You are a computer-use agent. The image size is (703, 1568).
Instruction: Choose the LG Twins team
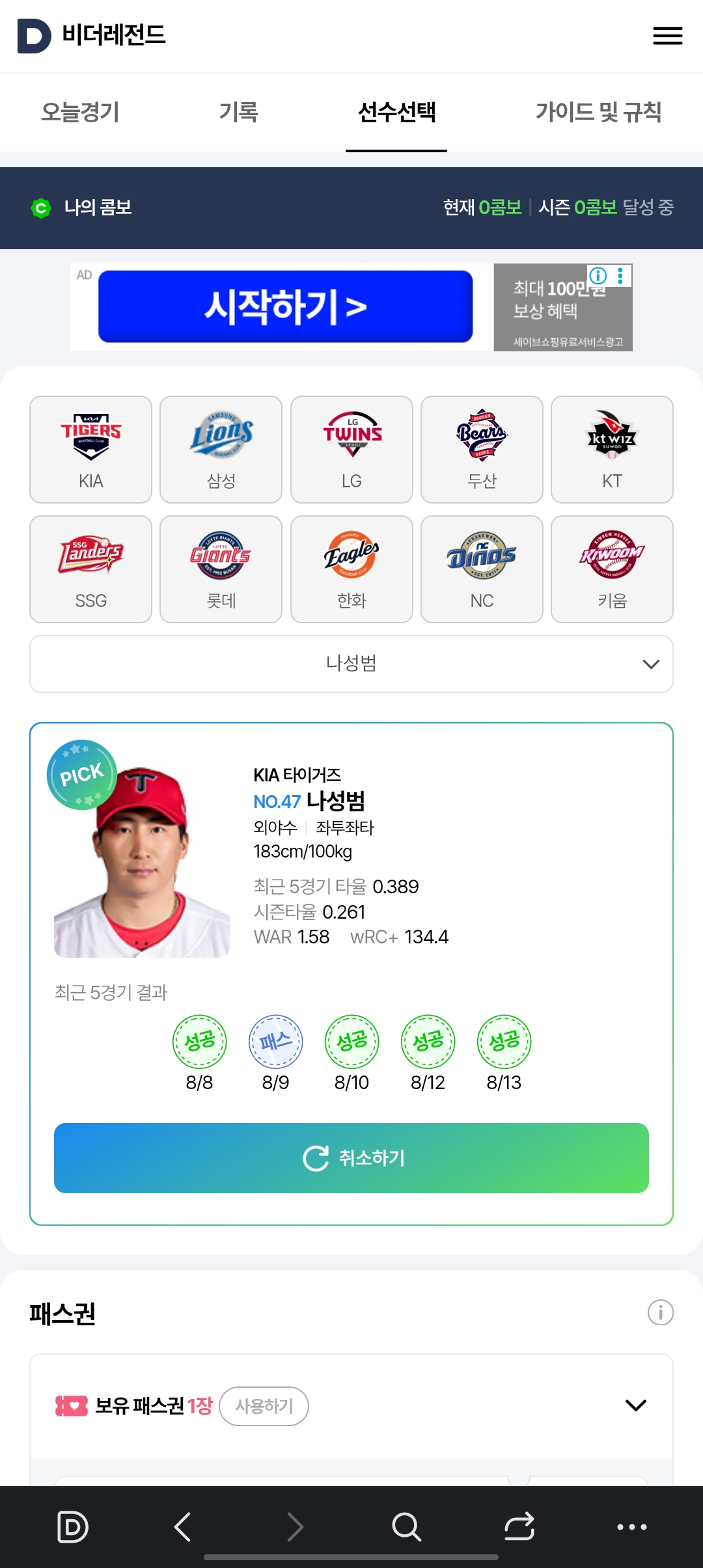pyautogui.click(x=351, y=449)
